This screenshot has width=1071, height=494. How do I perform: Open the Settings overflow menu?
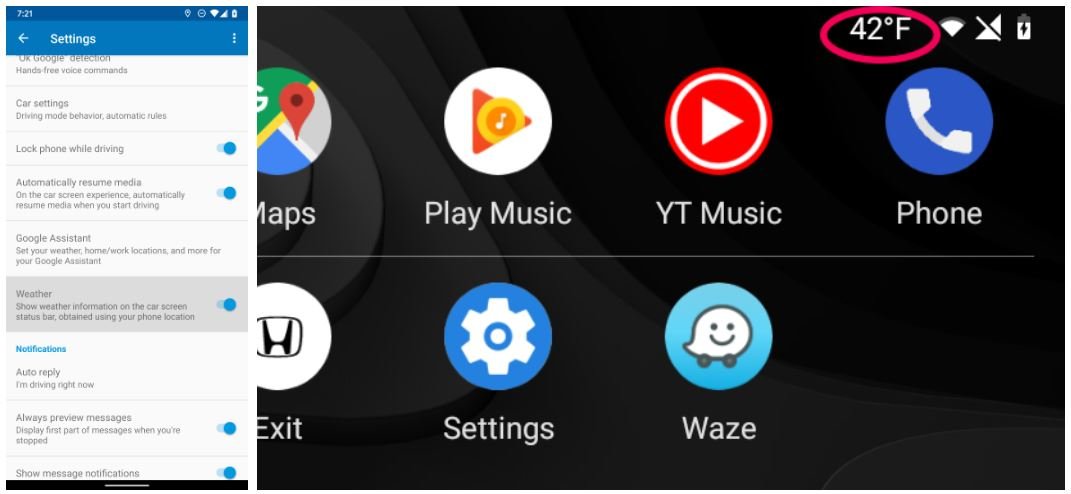point(234,38)
